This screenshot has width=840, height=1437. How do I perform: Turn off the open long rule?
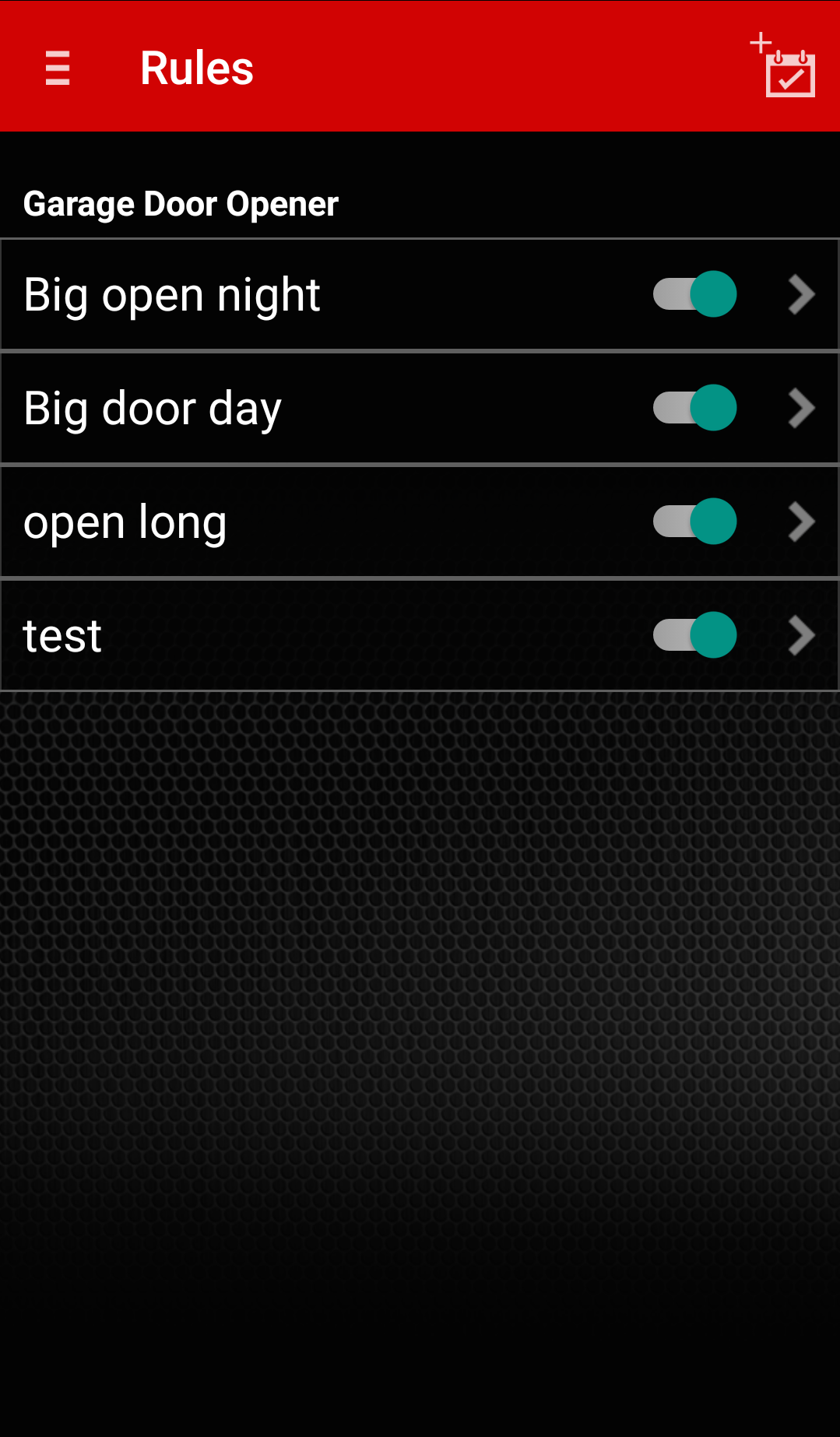click(x=694, y=522)
